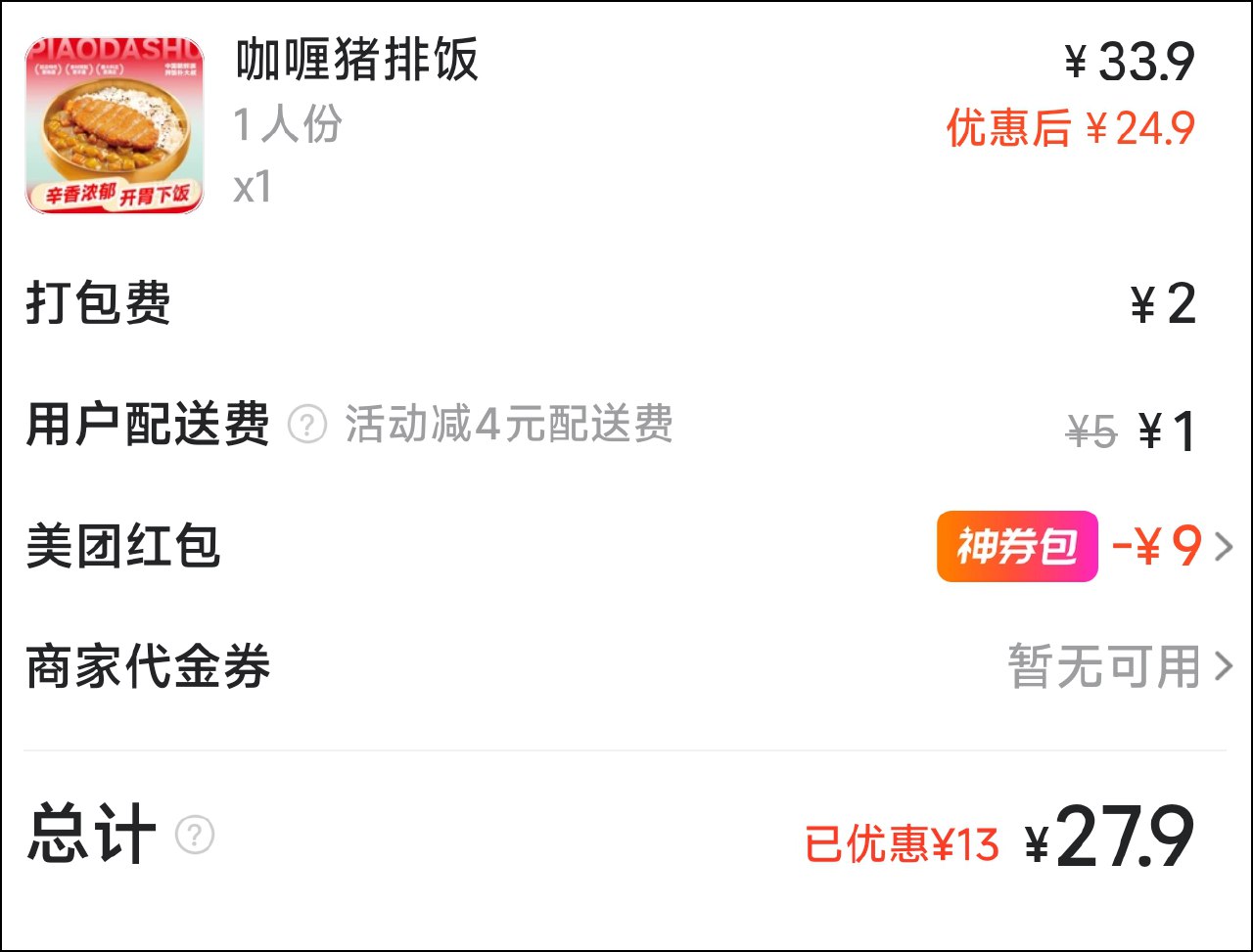Image resolution: width=1253 pixels, height=952 pixels.
Task: Open the 咖喱猪排饭 item thumbnail
Action: click(115, 125)
